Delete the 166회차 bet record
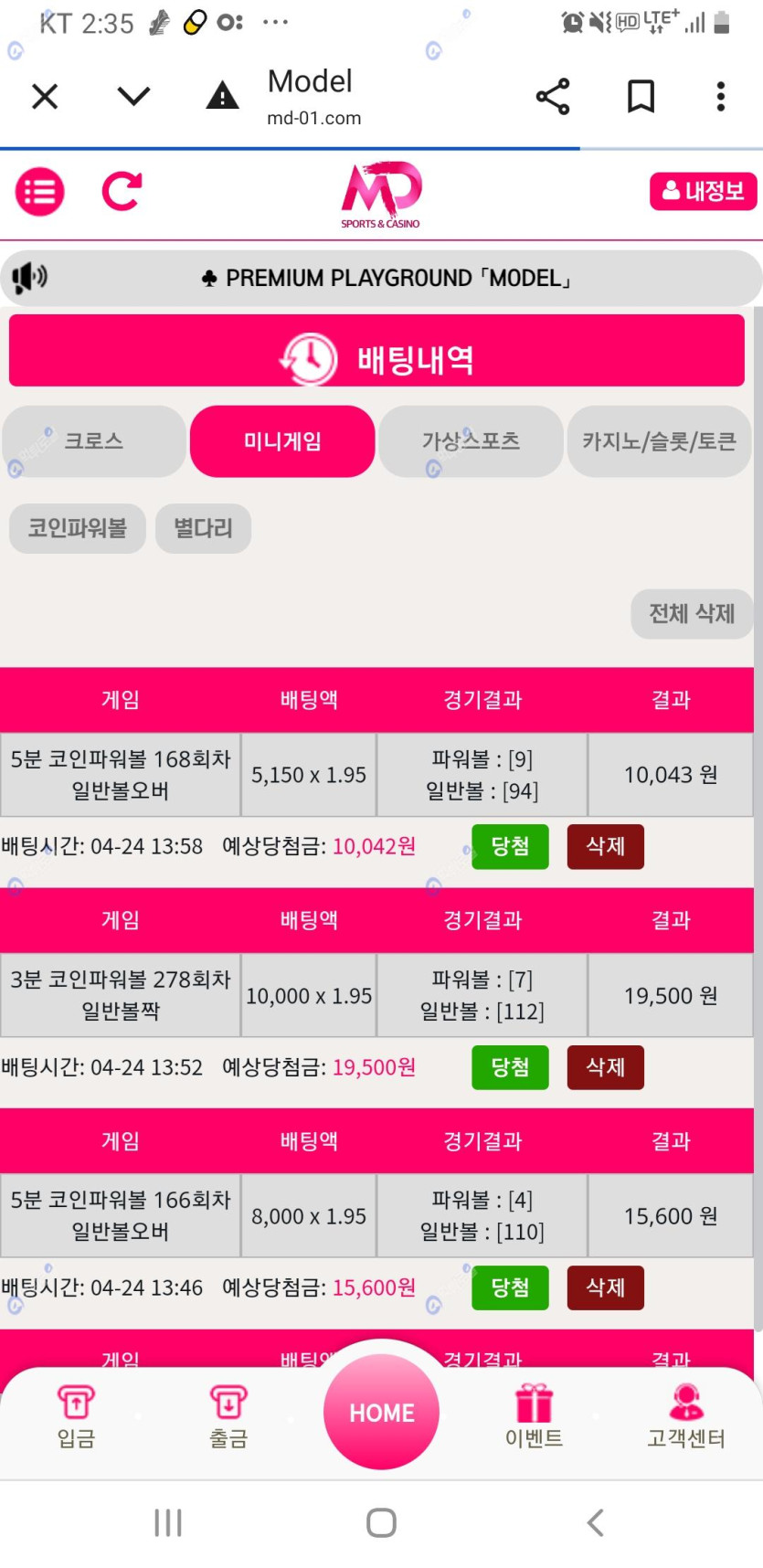763x1568 pixels. point(605,1287)
